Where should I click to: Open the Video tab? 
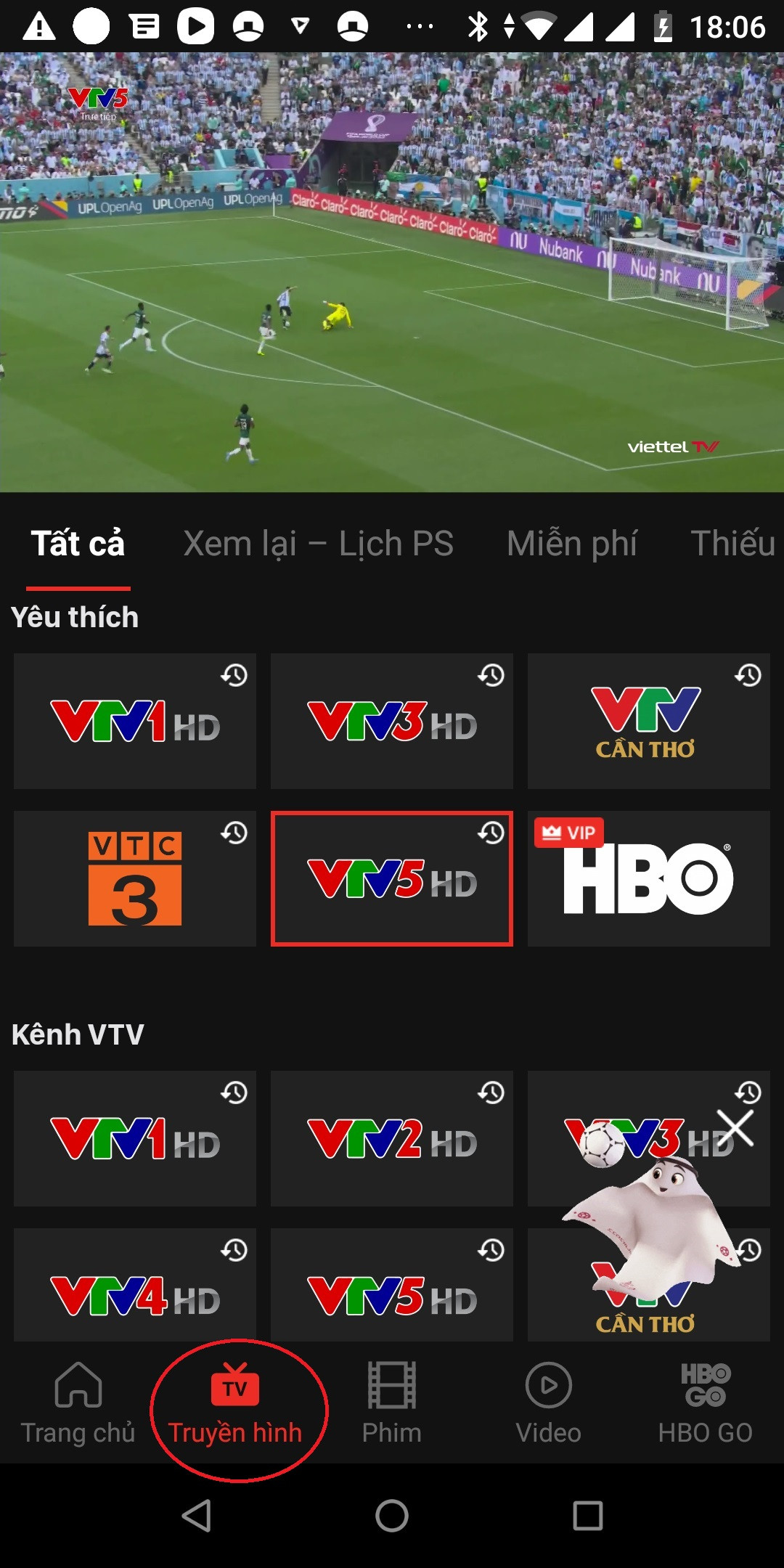tap(548, 1402)
